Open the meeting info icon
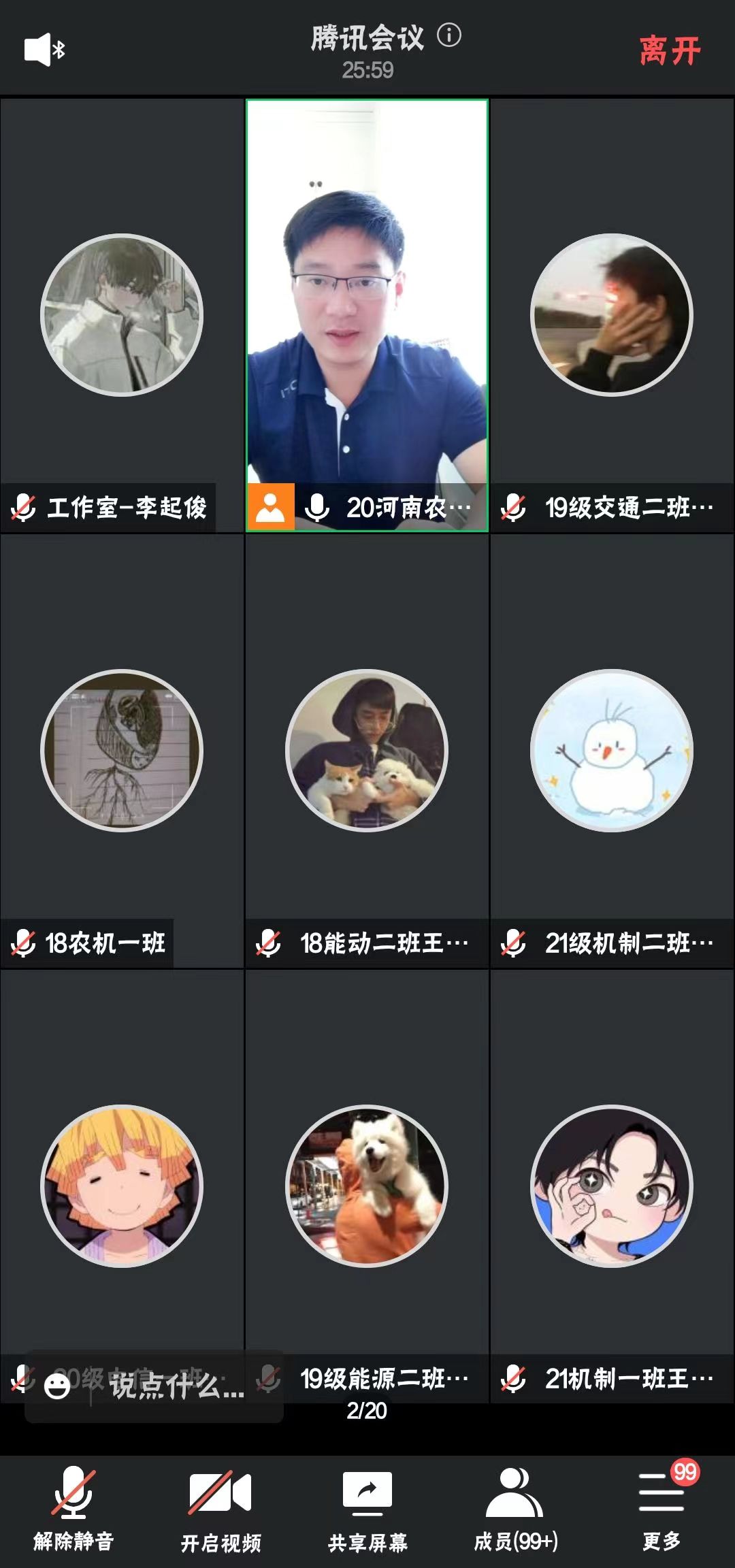The image size is (735, 1568). coord(449,35)
